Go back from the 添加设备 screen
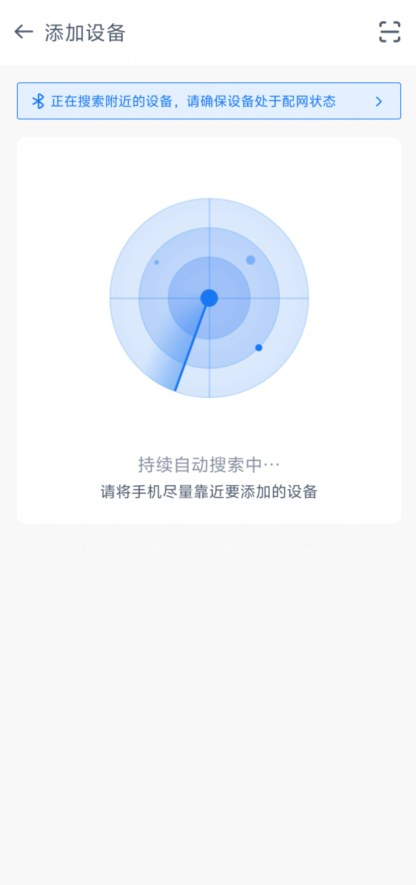The width and height of the screenshot is (416, 885). [23, 32]
